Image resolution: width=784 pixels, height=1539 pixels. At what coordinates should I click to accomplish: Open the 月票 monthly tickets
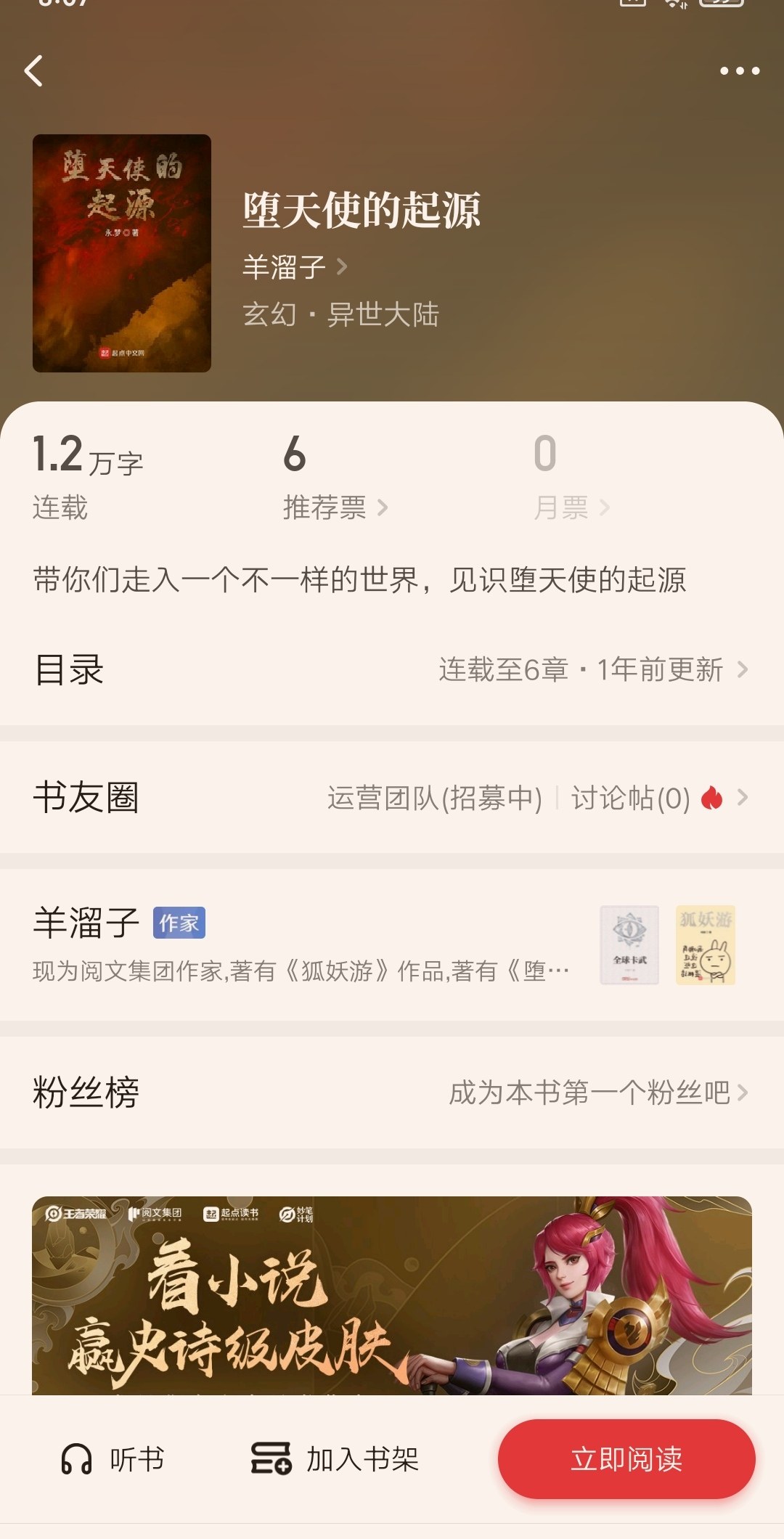click(571, 507)
